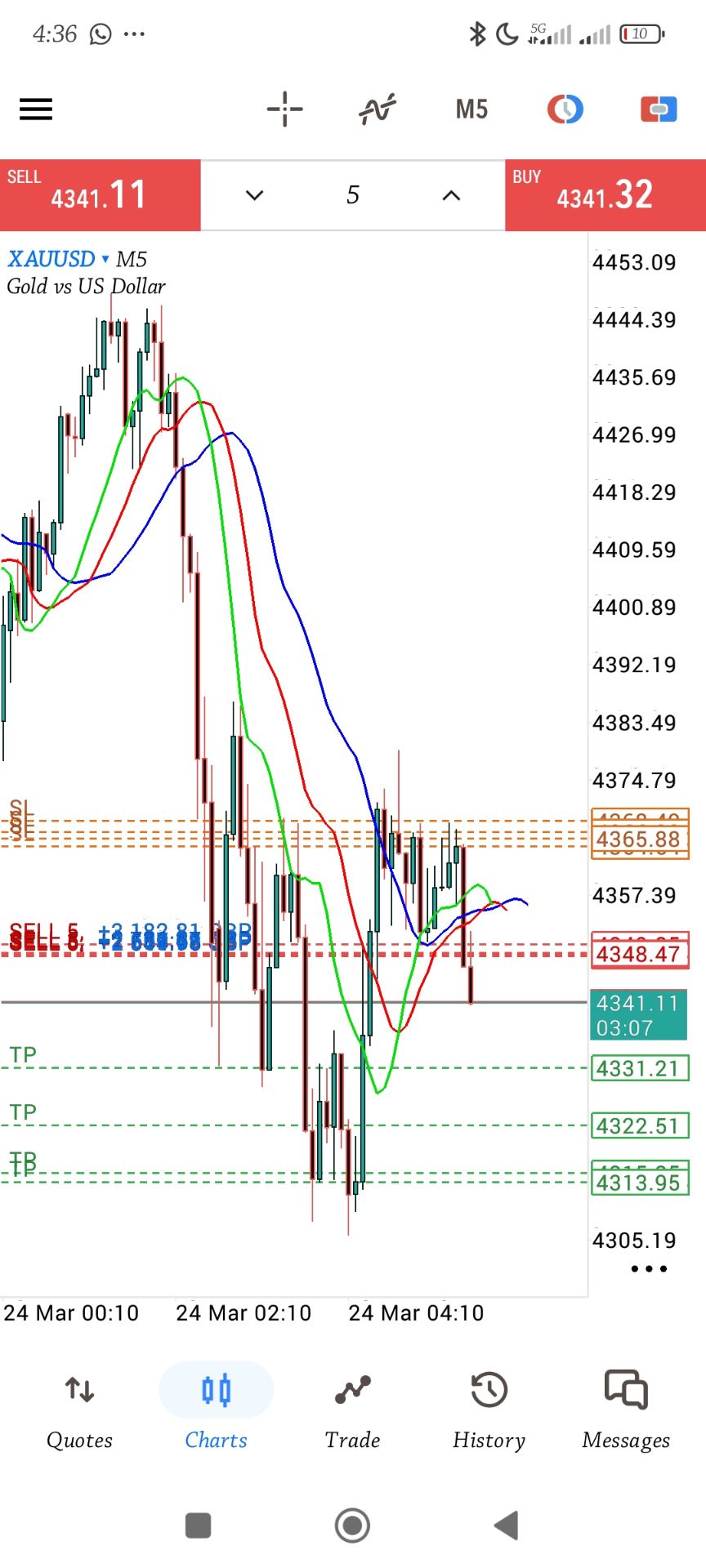The width and height of the screenshot is (706, 1568).
Task: Activate the crosshair tool
Action: [x=284, y=109]
